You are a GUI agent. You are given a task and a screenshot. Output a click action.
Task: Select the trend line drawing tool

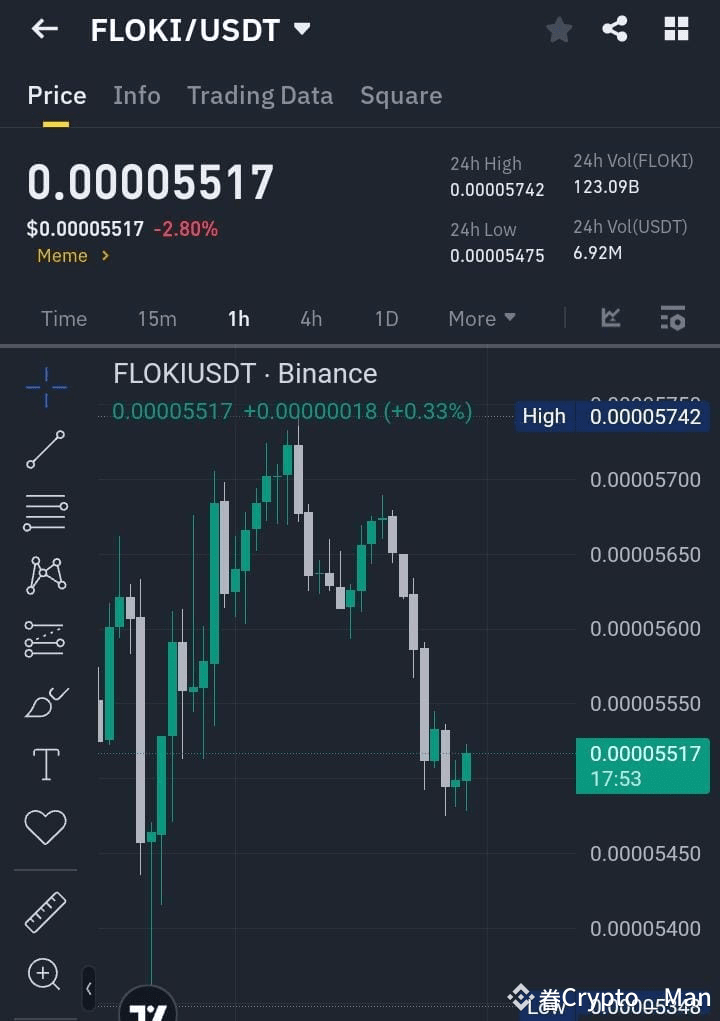(45, 448)
